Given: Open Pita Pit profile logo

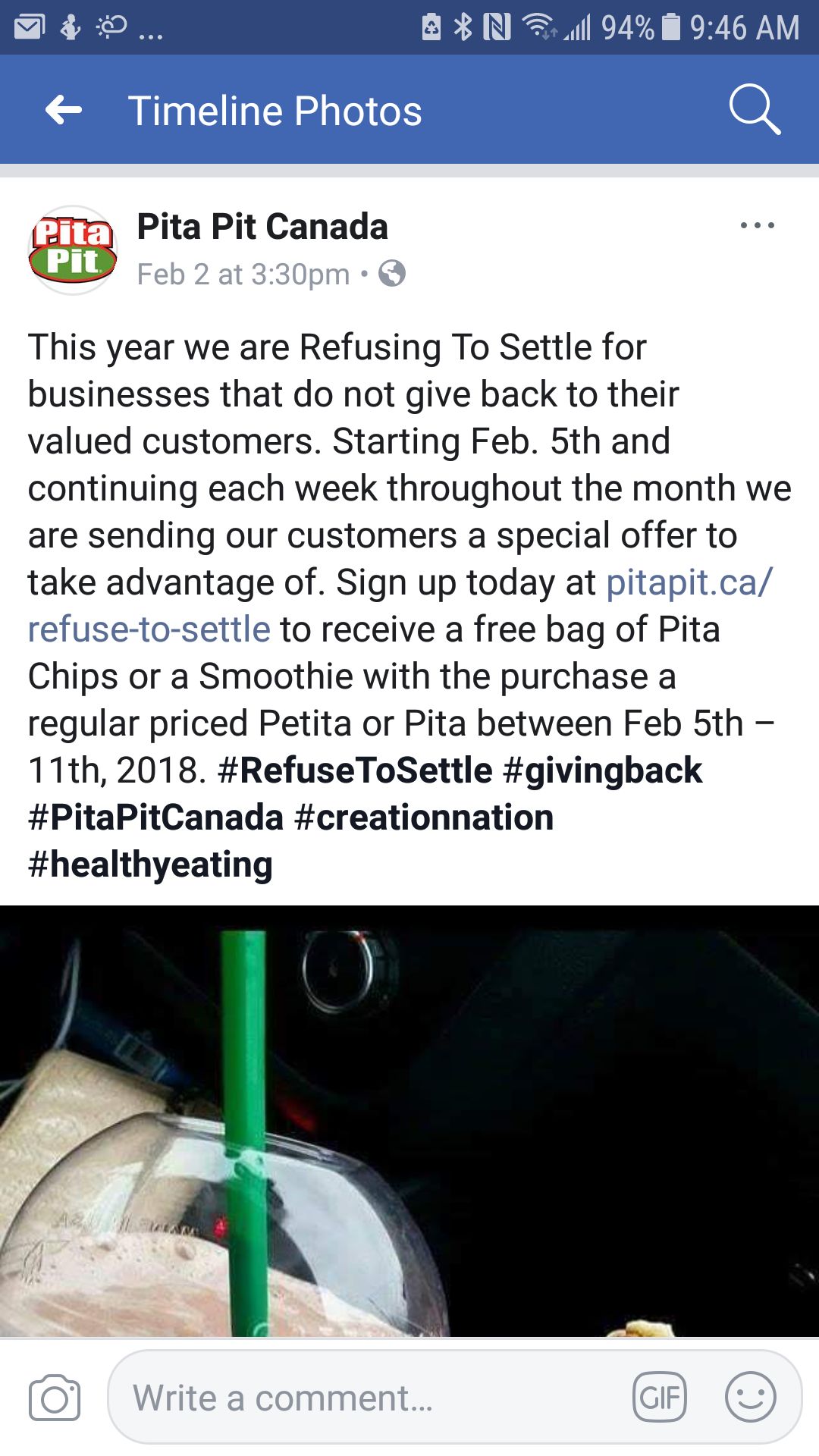Looking at the screenshot, I should [x=73, y=249].
